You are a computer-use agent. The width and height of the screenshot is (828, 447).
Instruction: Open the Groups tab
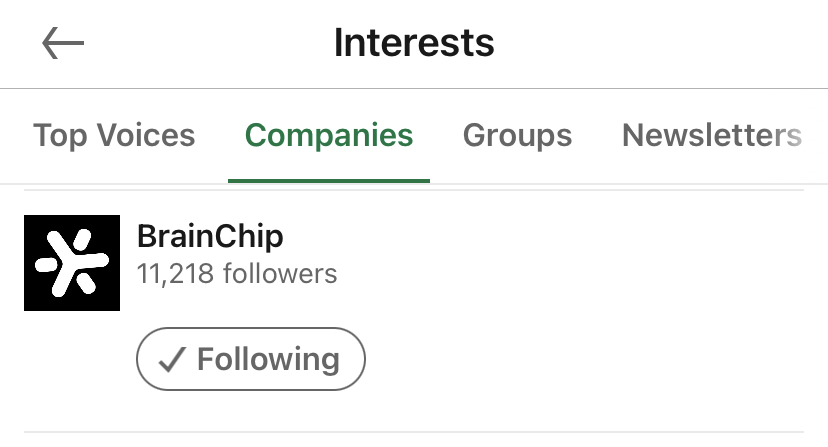[517, 136]
